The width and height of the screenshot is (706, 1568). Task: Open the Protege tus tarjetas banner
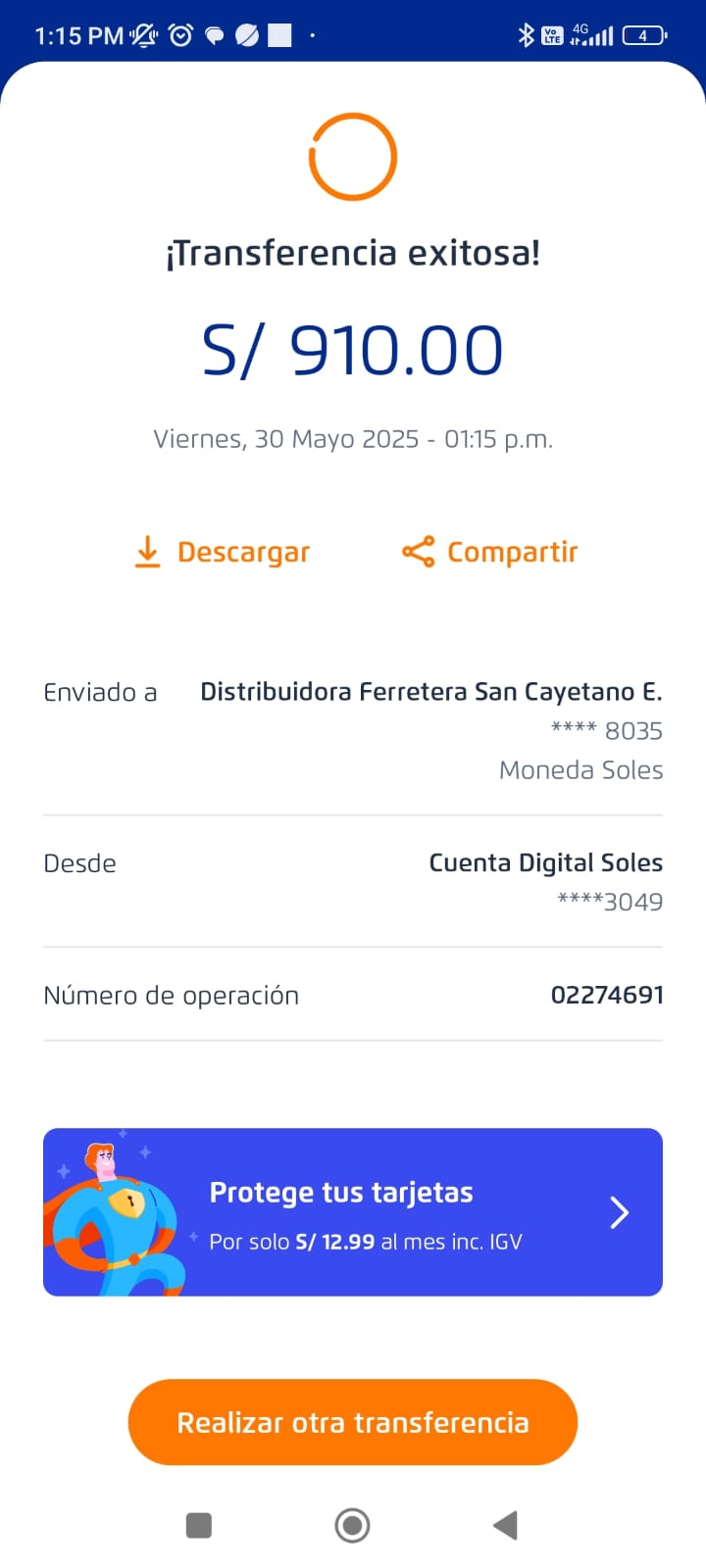pyautogui.click(x=353, y=1212)
